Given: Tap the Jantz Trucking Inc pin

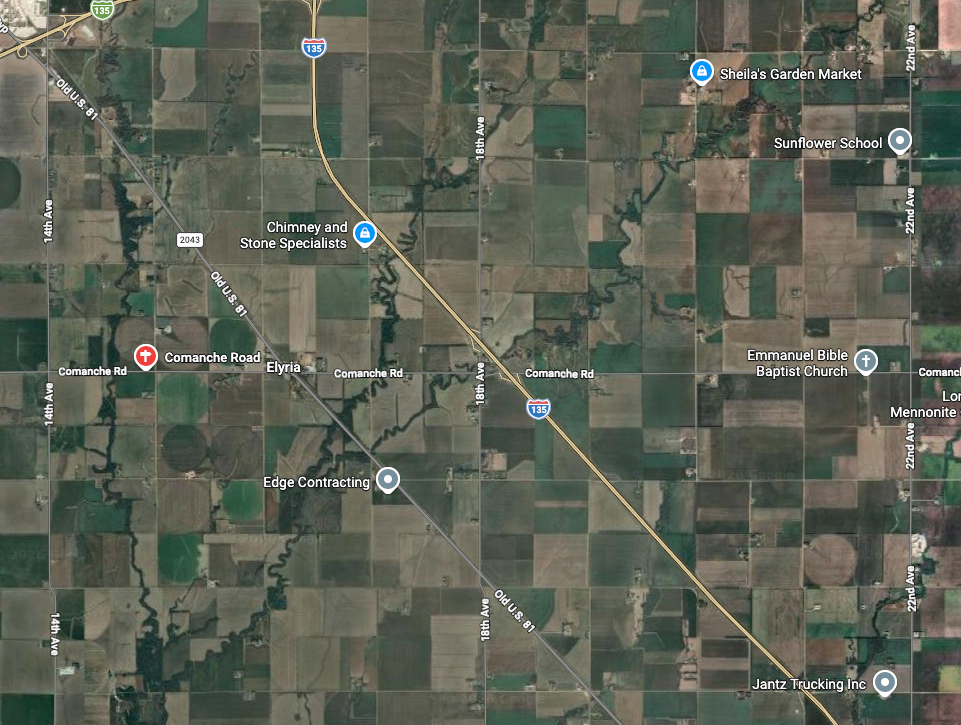Looking at the screenshot, I should (x=884, y=683).
